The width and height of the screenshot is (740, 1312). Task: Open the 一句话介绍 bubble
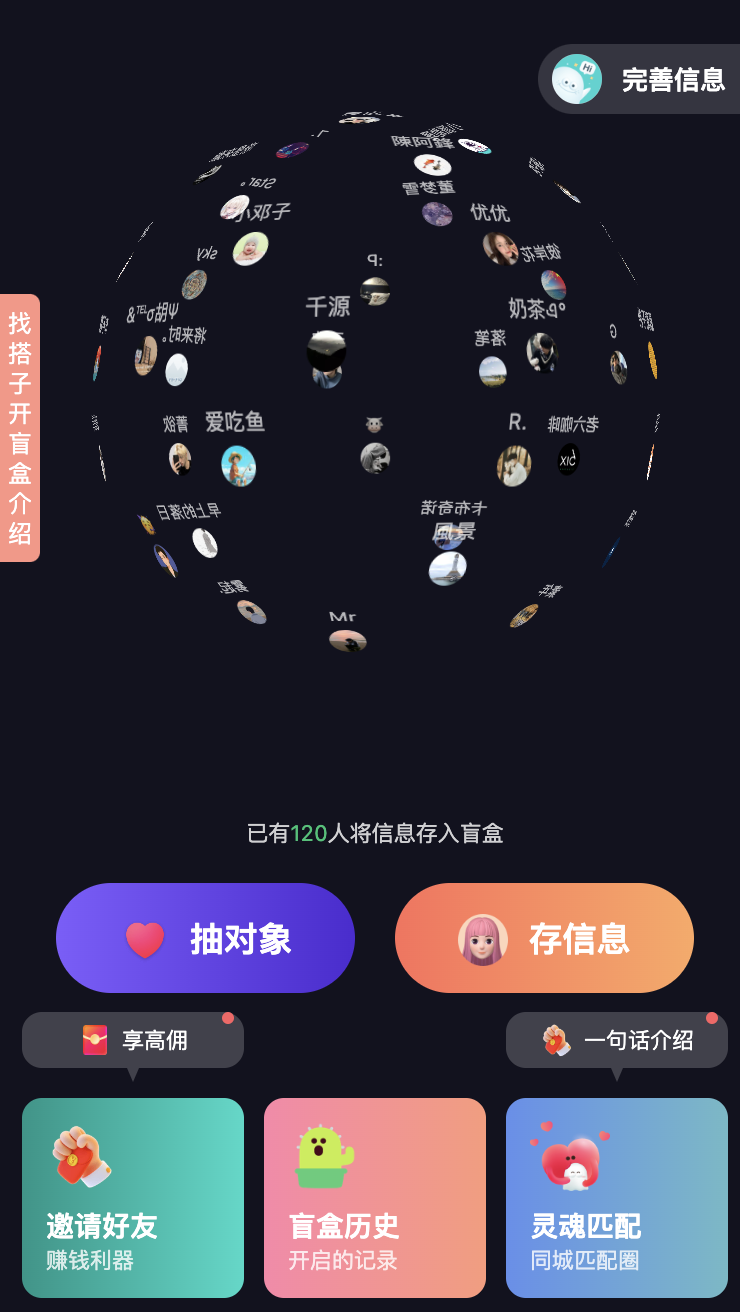click(617, 1040)
